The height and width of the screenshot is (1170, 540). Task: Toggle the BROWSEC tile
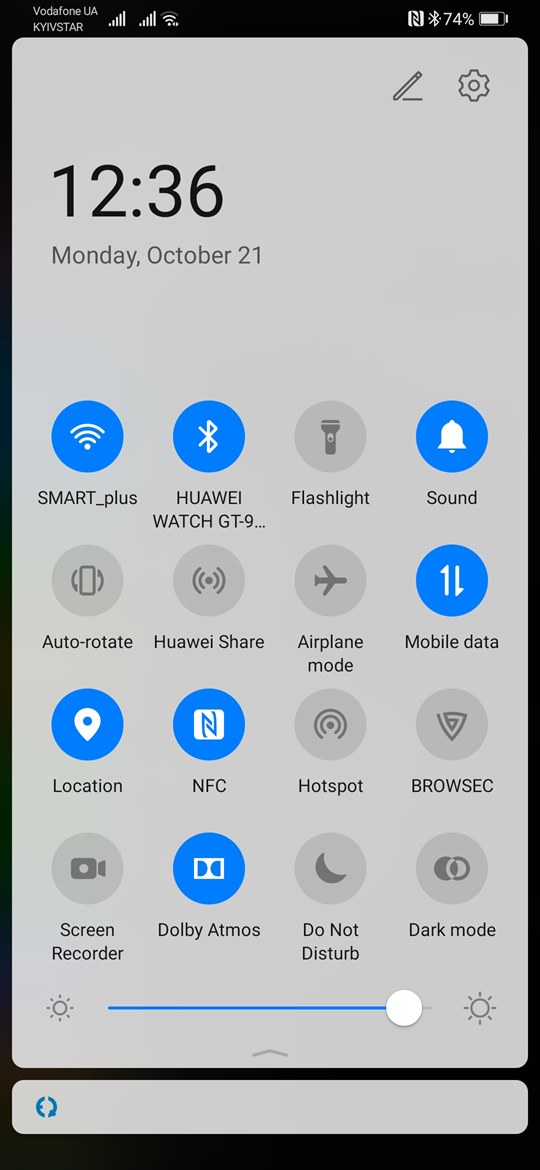point(452,725)
